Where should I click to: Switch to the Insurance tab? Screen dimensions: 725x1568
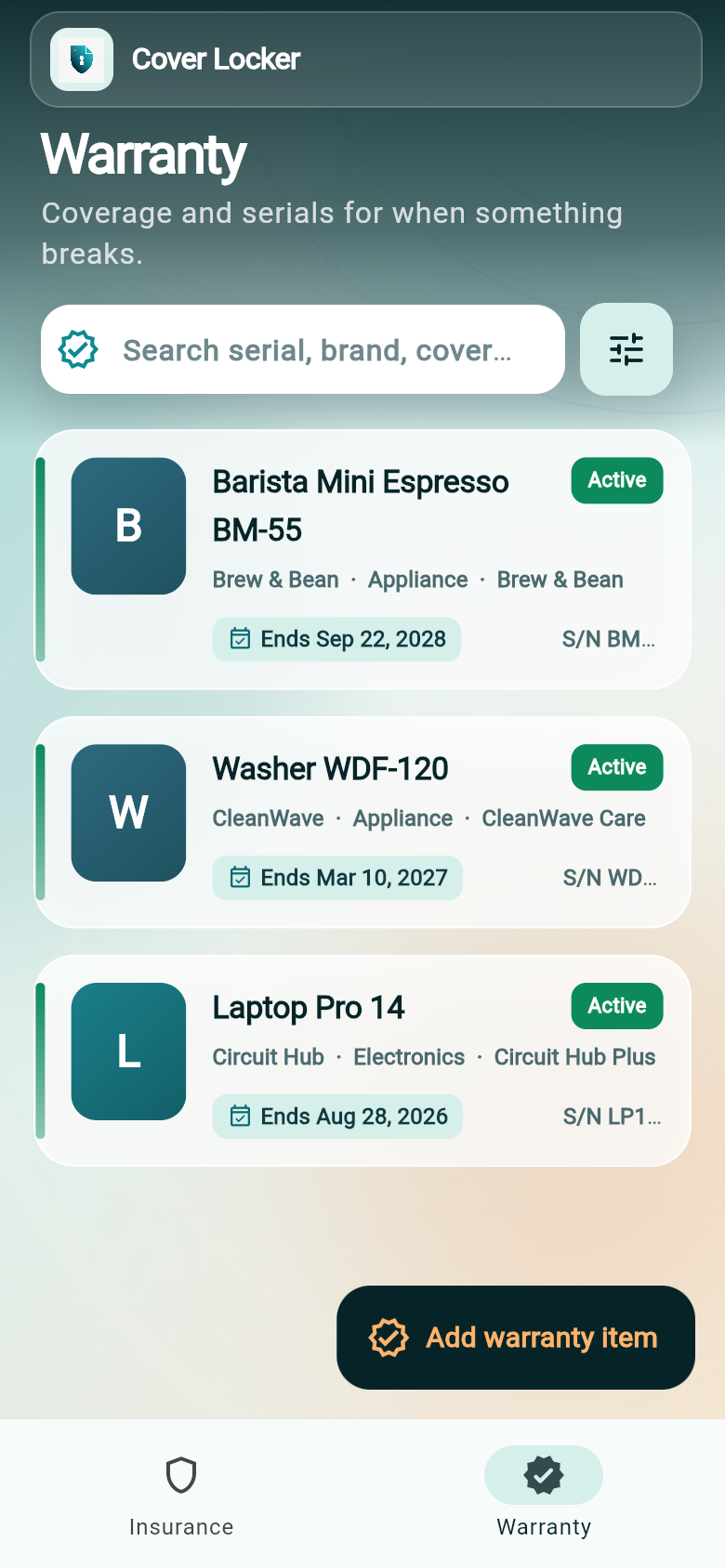[181, 1493]
